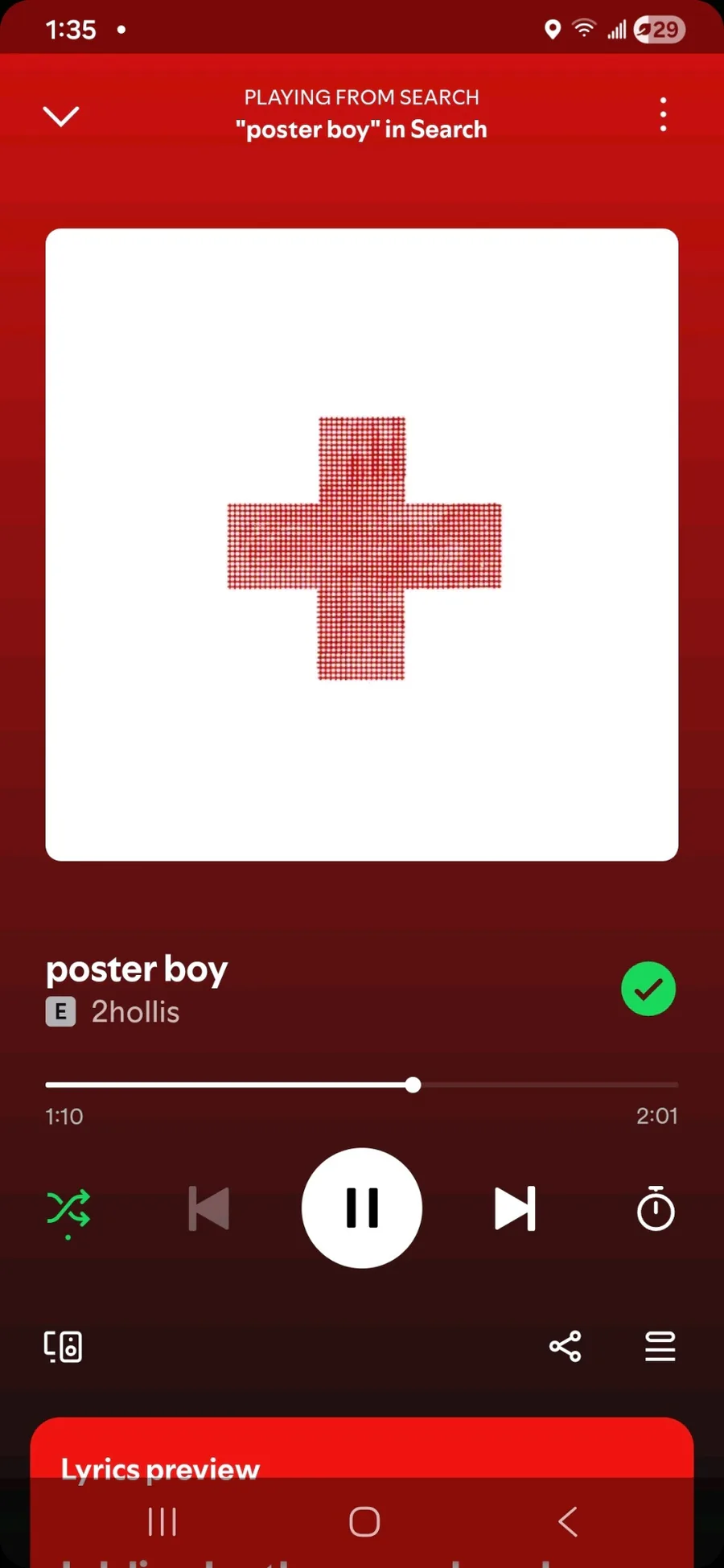Open the three-dot options menu
The width and height of the screenshot is (724, 1568).
pos(663,115)
